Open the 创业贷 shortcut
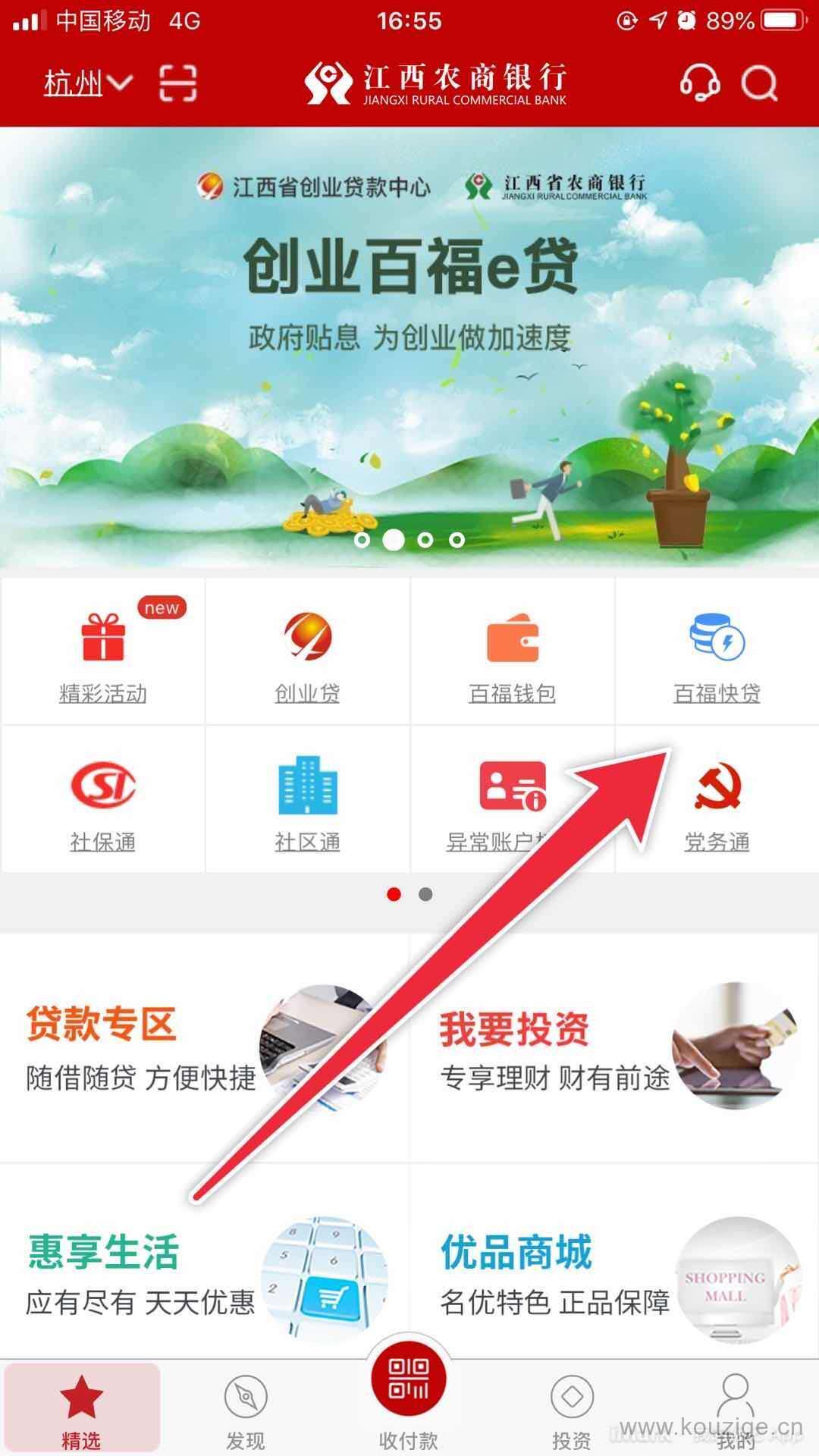The width and height of the screenshot is (819, 1456). tap(307, 652)
